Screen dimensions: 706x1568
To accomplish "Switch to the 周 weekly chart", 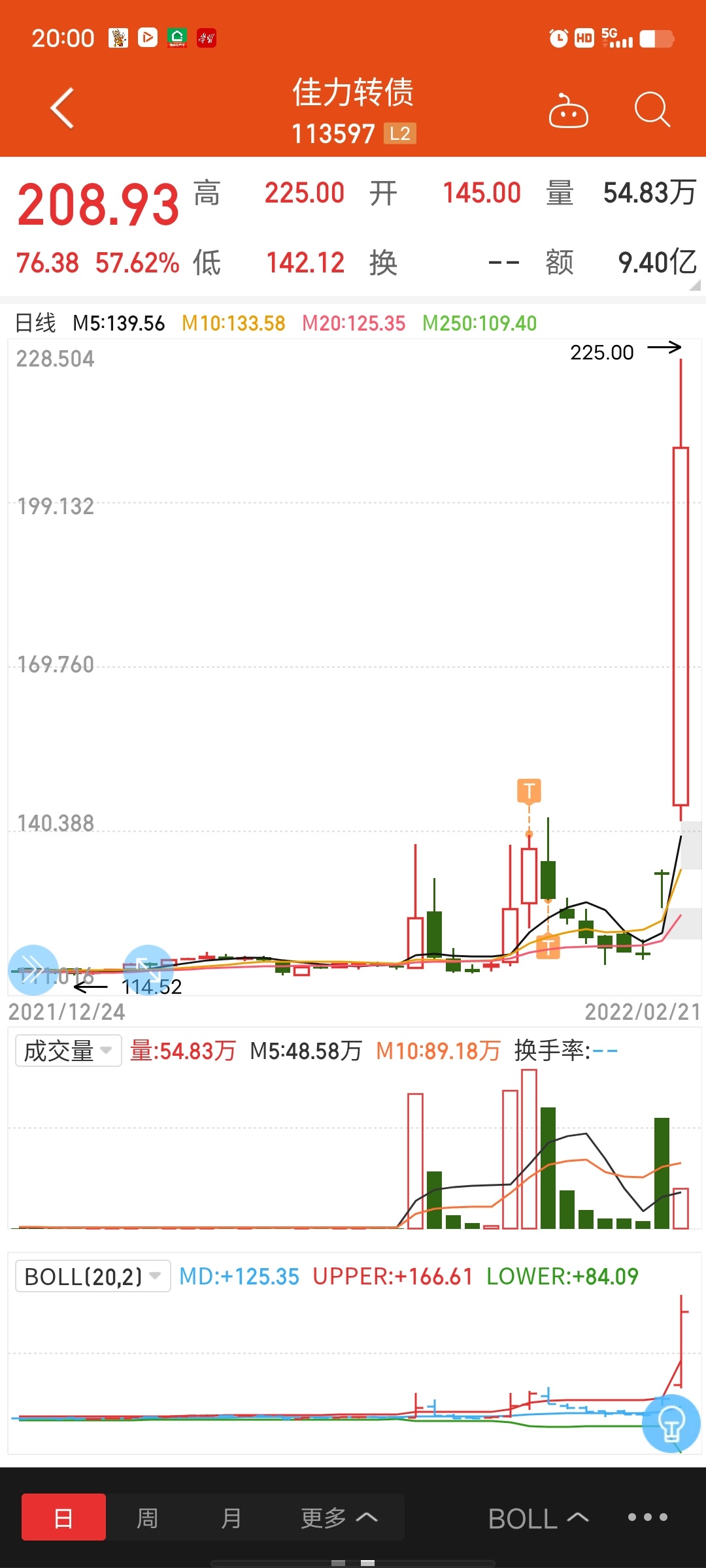I will coord(147,1517).
